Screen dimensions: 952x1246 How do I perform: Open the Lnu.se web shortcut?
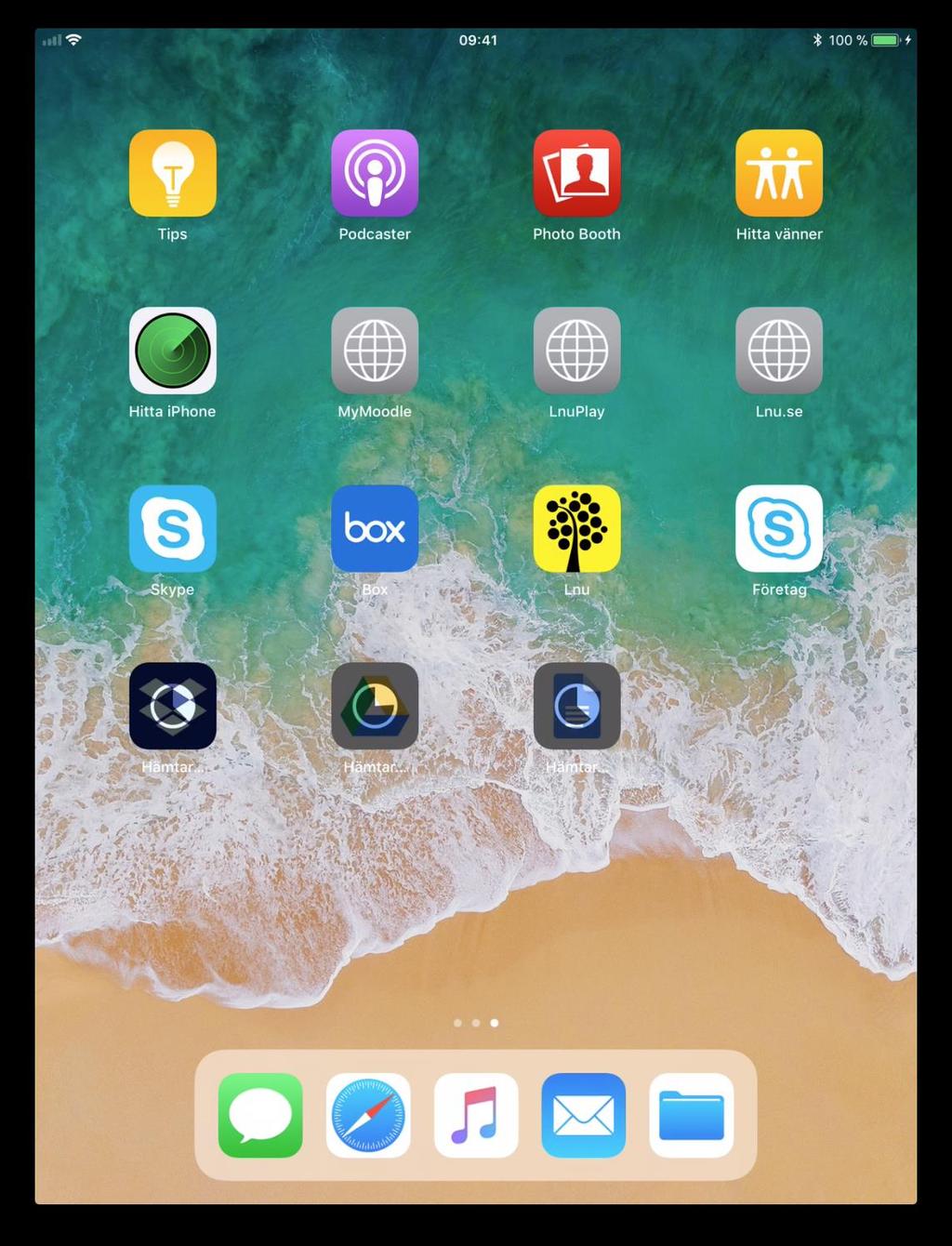pyautogui.click(x=779, y=351)
